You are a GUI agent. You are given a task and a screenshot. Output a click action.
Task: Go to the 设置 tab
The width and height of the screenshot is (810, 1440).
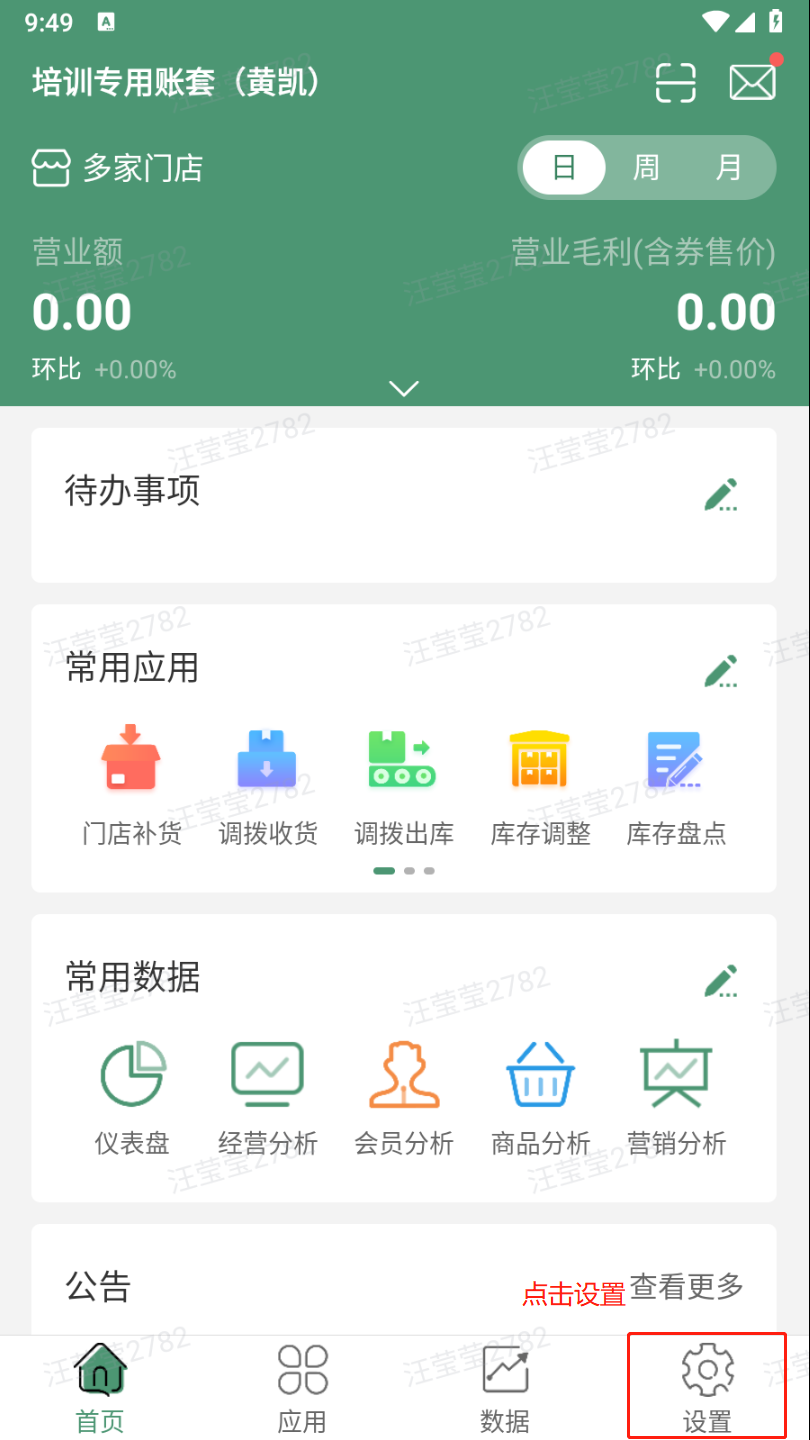tap(707, 1388)
